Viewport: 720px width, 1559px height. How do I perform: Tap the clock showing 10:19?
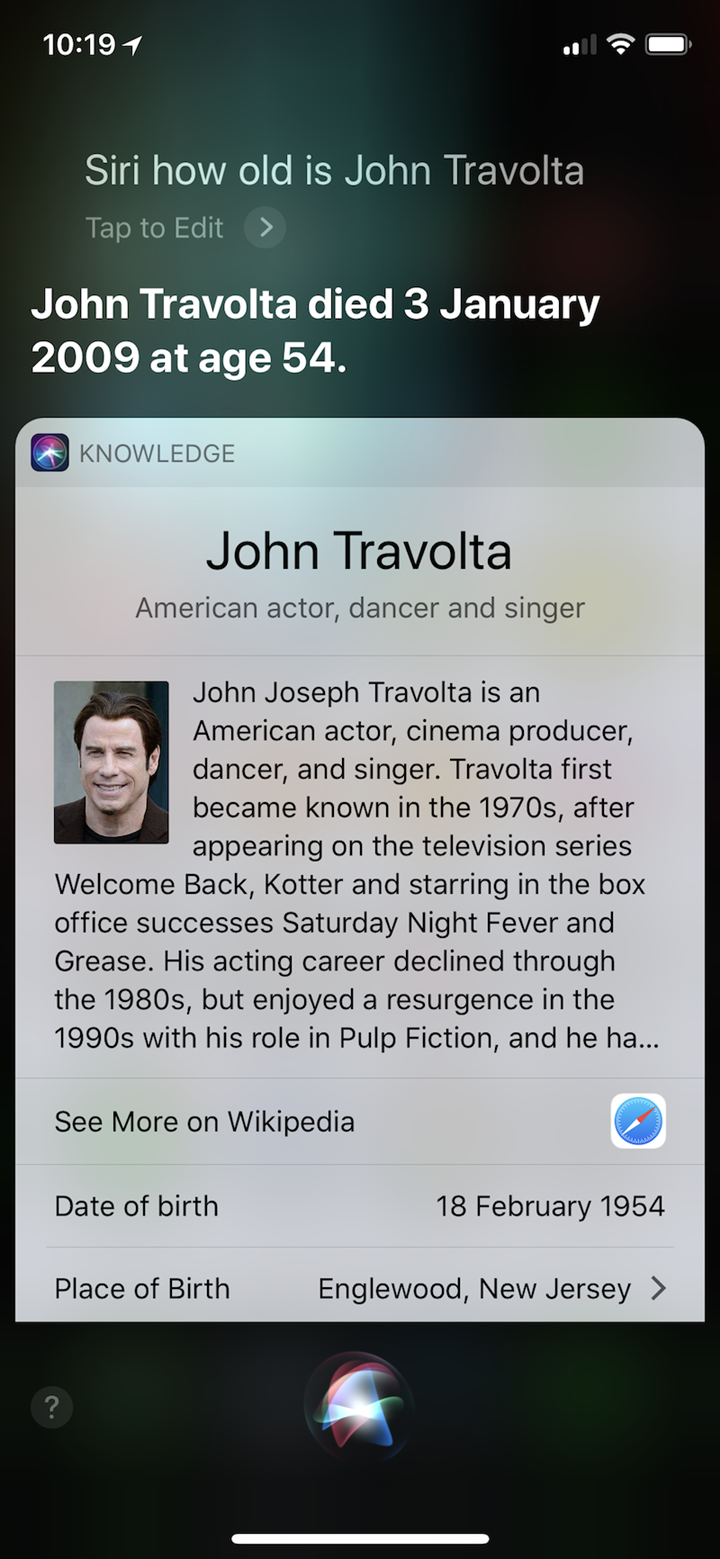pos(78,44)
